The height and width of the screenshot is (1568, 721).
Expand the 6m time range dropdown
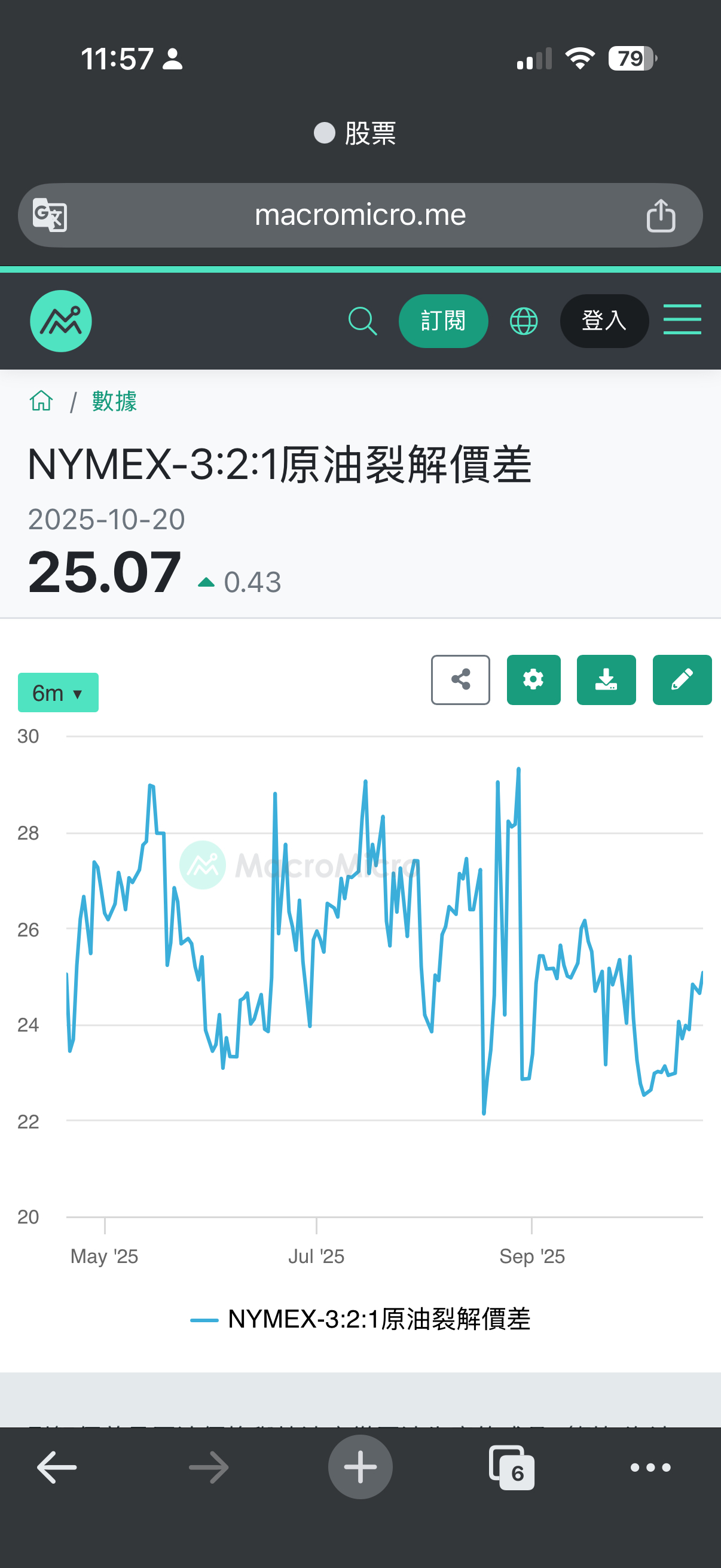[x=59, y=692]
